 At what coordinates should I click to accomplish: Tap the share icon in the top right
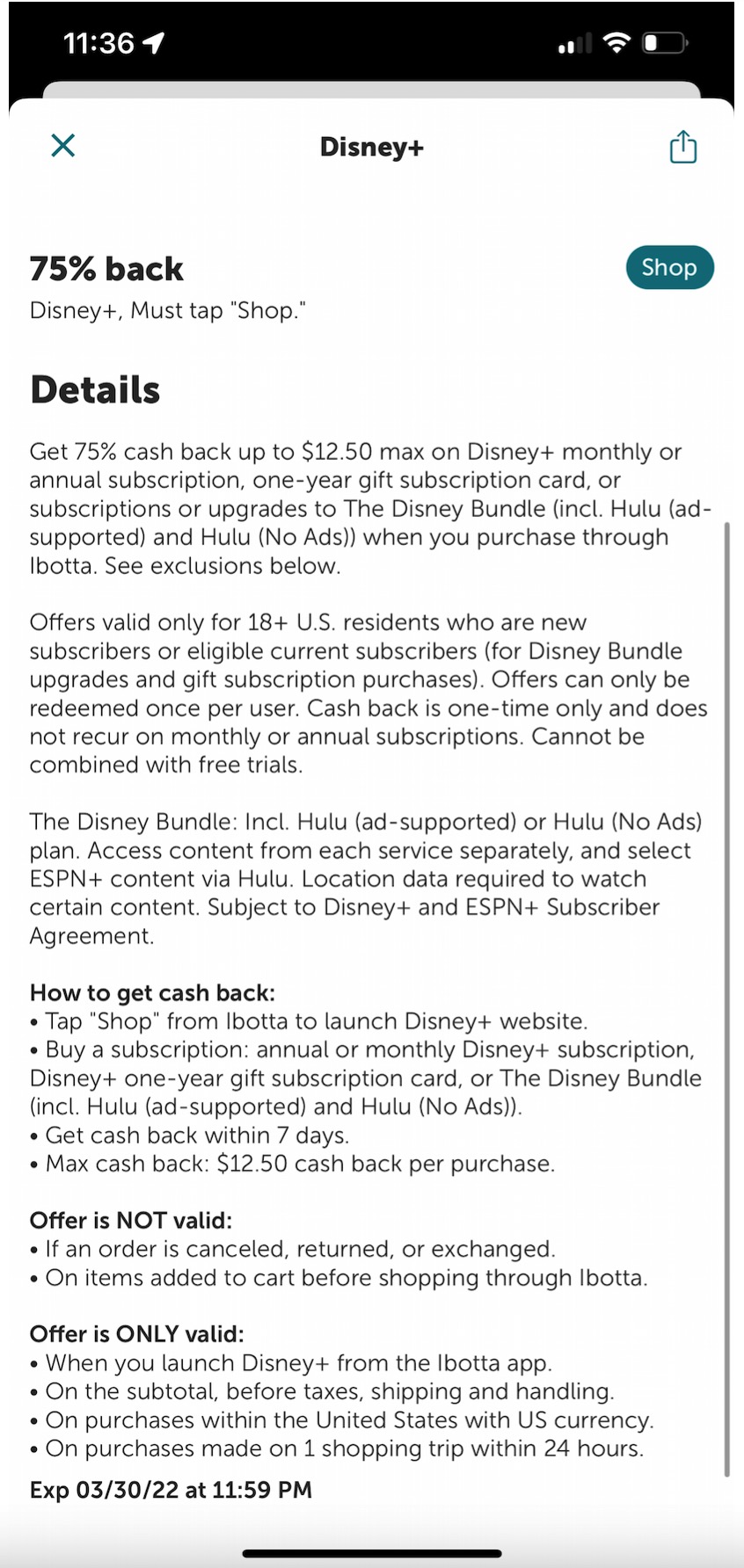682,146
